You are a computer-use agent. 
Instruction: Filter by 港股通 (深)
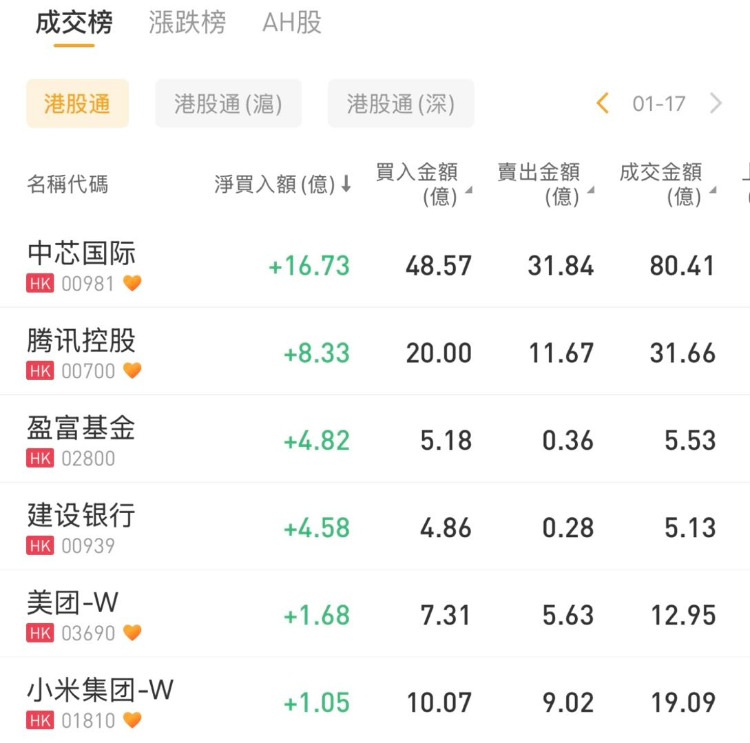pos(400,104)
